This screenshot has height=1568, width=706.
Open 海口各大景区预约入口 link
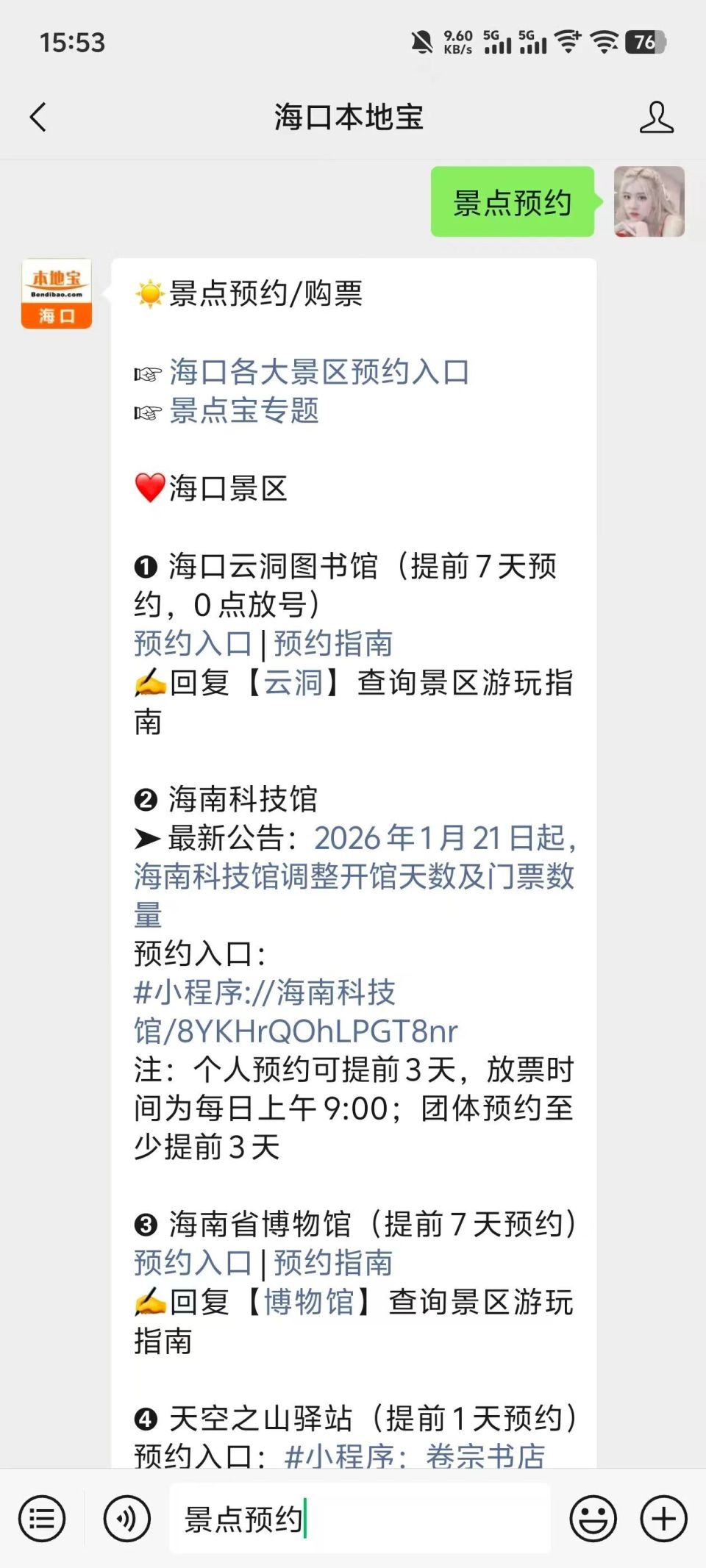click(321, 373)
